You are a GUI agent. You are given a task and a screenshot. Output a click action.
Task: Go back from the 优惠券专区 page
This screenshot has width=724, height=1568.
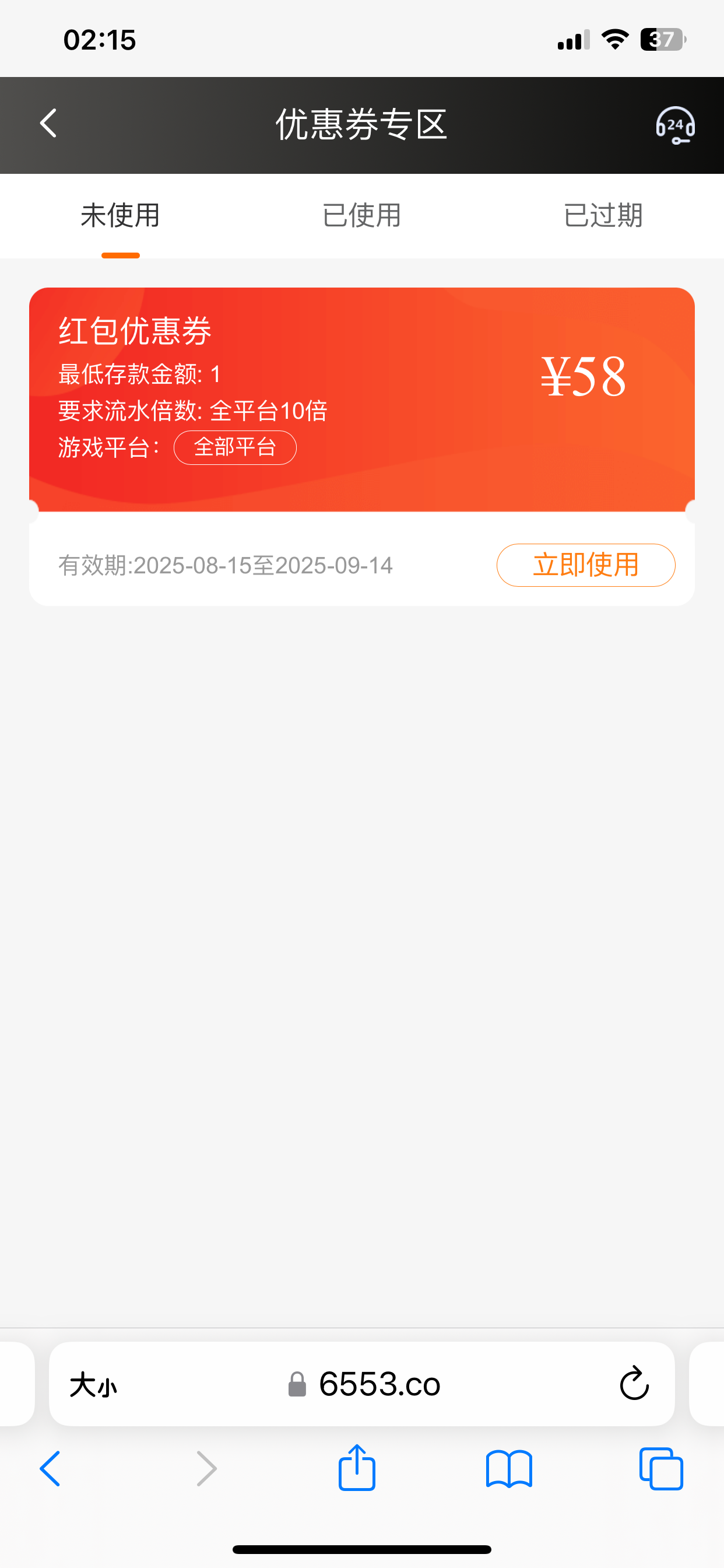(x=48, y=124)
